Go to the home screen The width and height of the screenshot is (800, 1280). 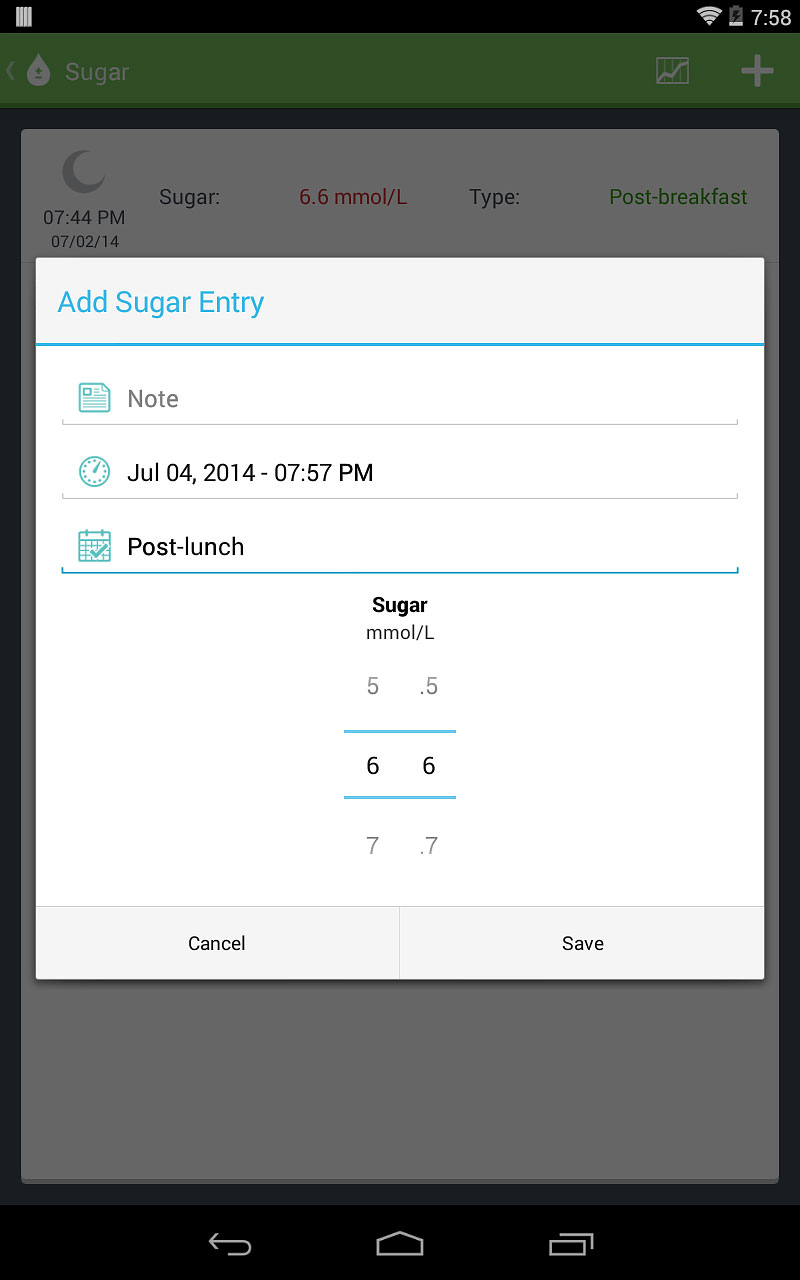(x=400, y=1243)
